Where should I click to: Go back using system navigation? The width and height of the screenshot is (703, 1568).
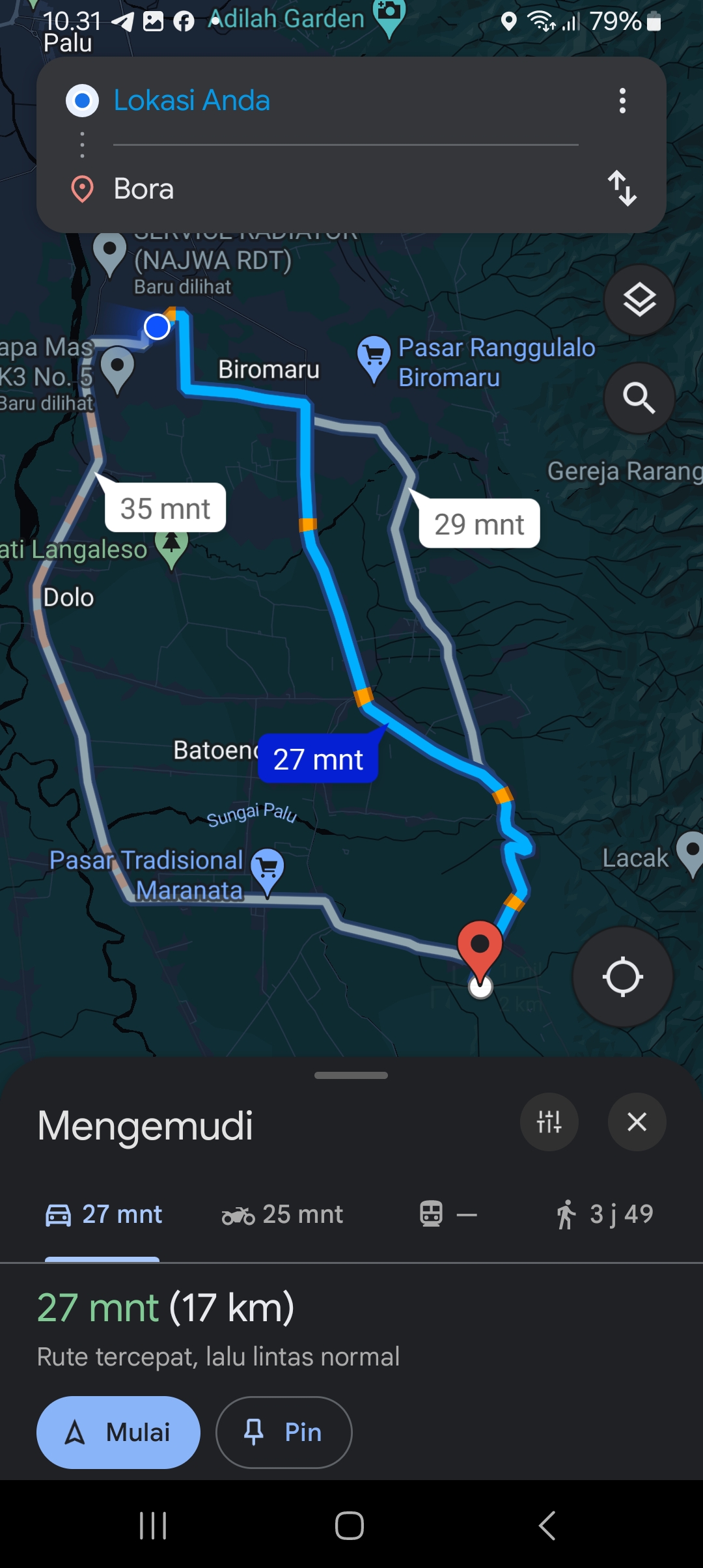(547, 1525)
